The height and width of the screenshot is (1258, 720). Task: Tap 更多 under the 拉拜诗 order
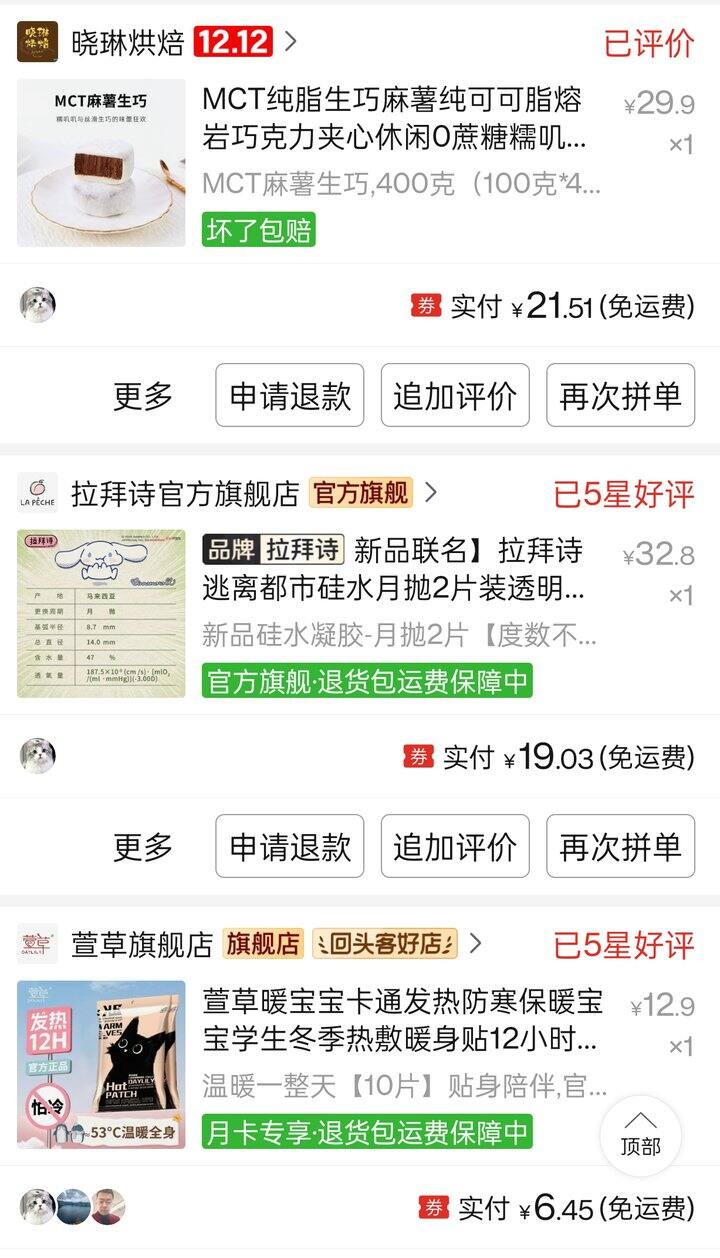point(143,847)
